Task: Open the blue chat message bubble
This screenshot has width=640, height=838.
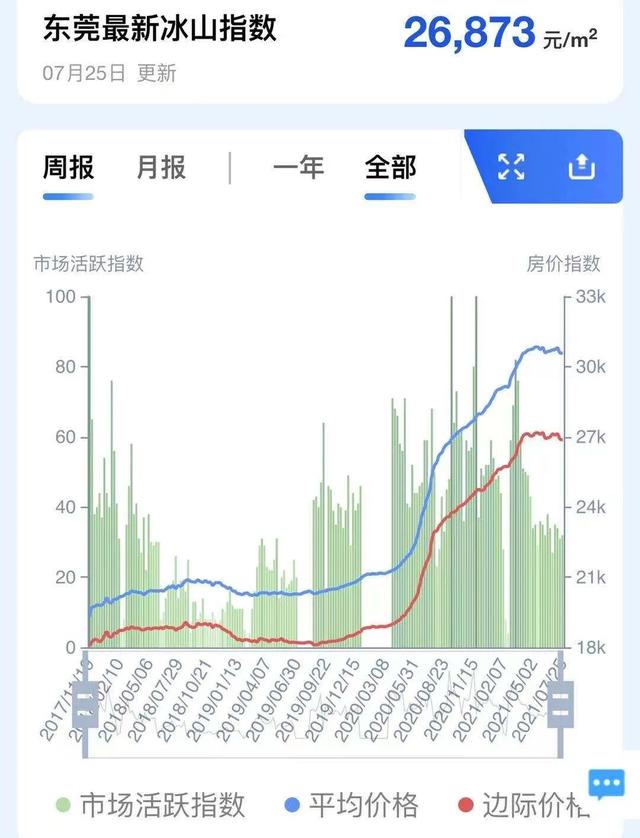Action: click(x=606, y=783)
